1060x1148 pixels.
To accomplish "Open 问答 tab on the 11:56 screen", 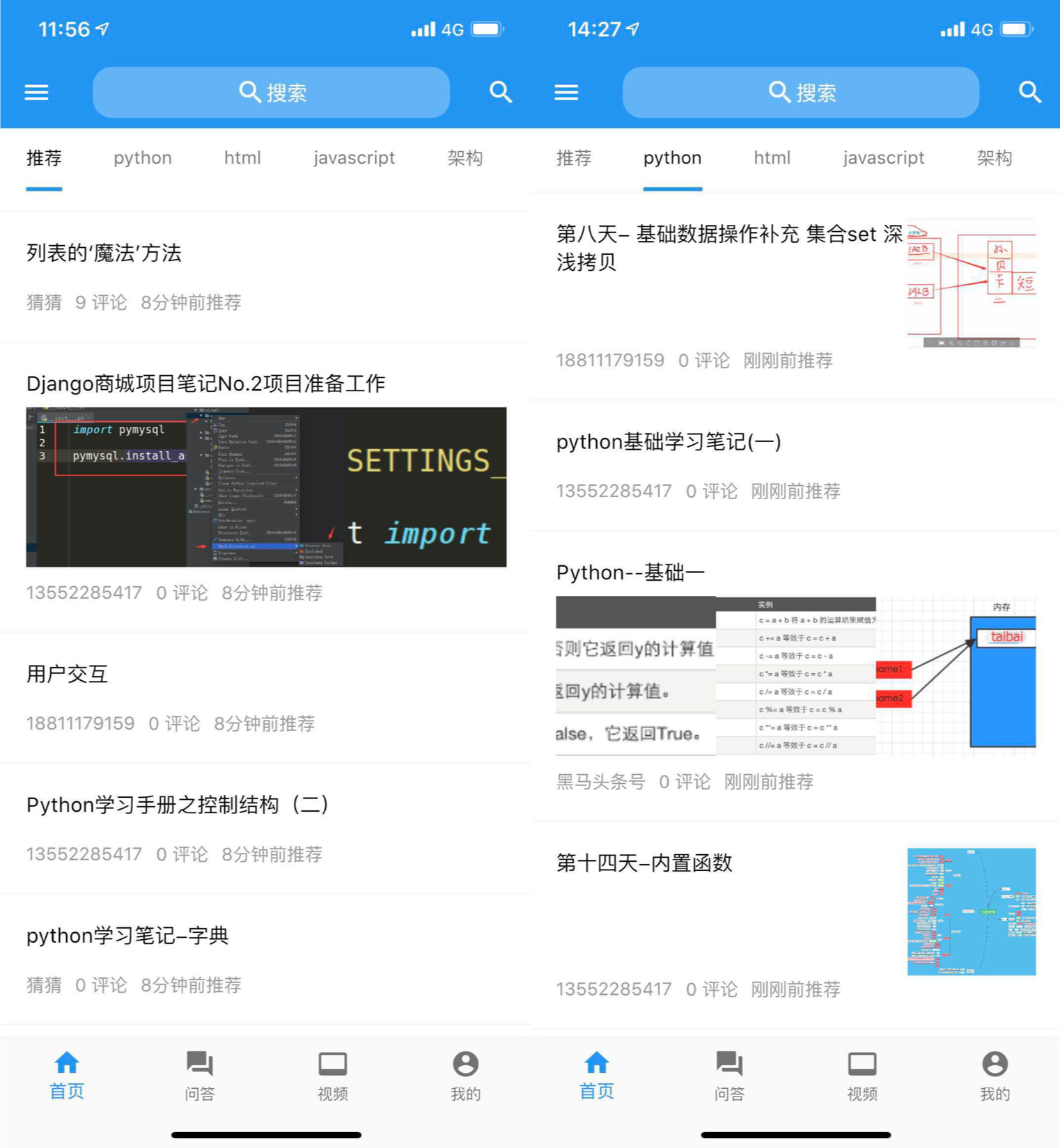I will pyautogui.click(x=200, y=1075).
